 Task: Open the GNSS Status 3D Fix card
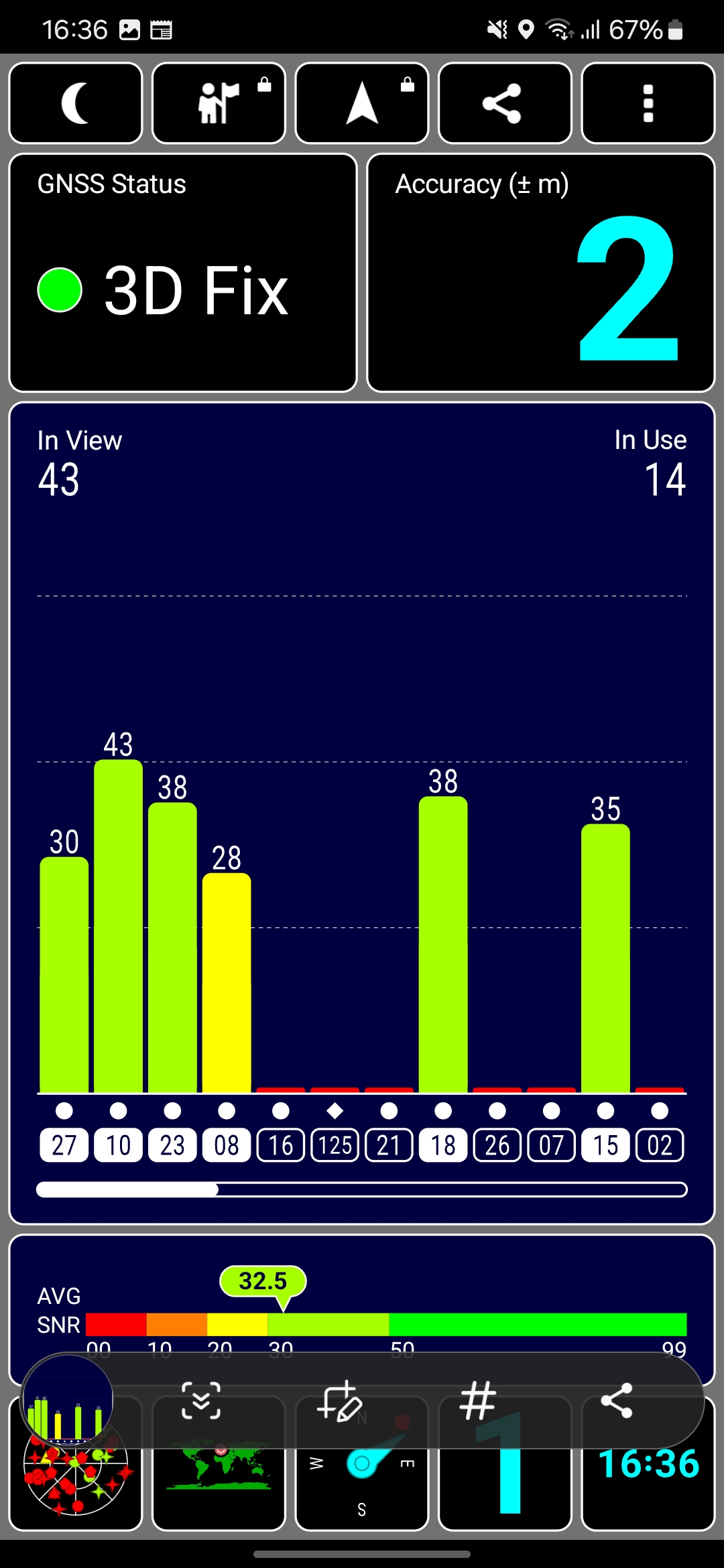[183, 273]
